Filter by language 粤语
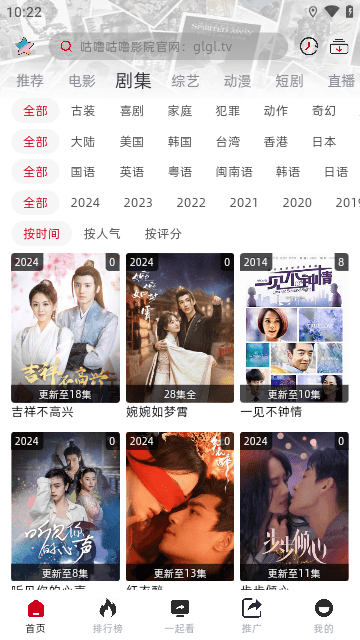The image size is (360, 640). (x=180, y=172)
